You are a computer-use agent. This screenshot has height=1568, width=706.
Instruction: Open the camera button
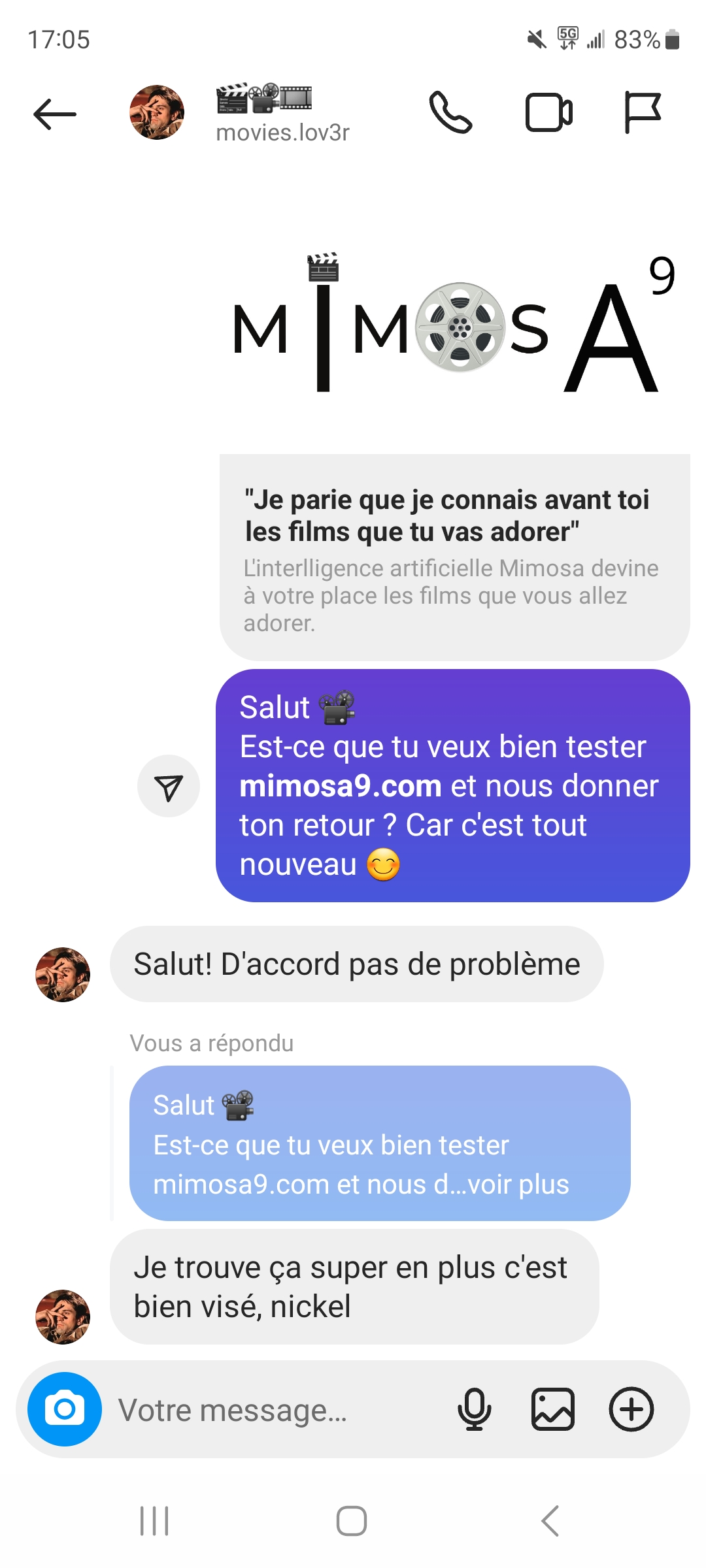point(65,1409)
